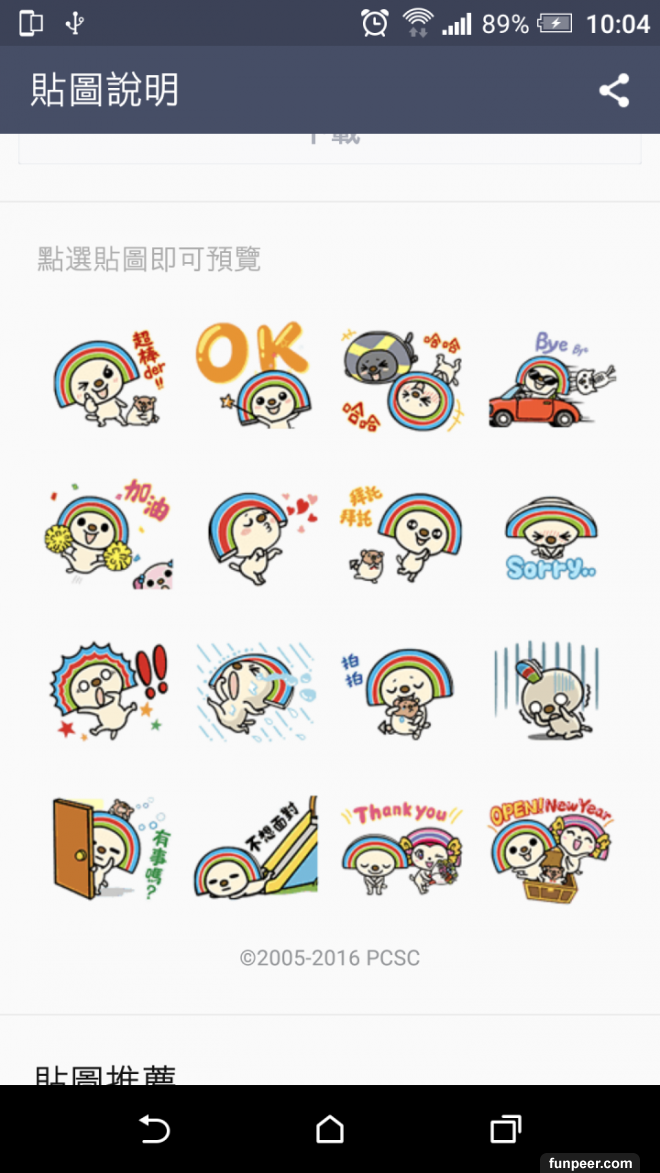
Task: Preview the red exclamation marks sticker
Action: coord(108,690)
